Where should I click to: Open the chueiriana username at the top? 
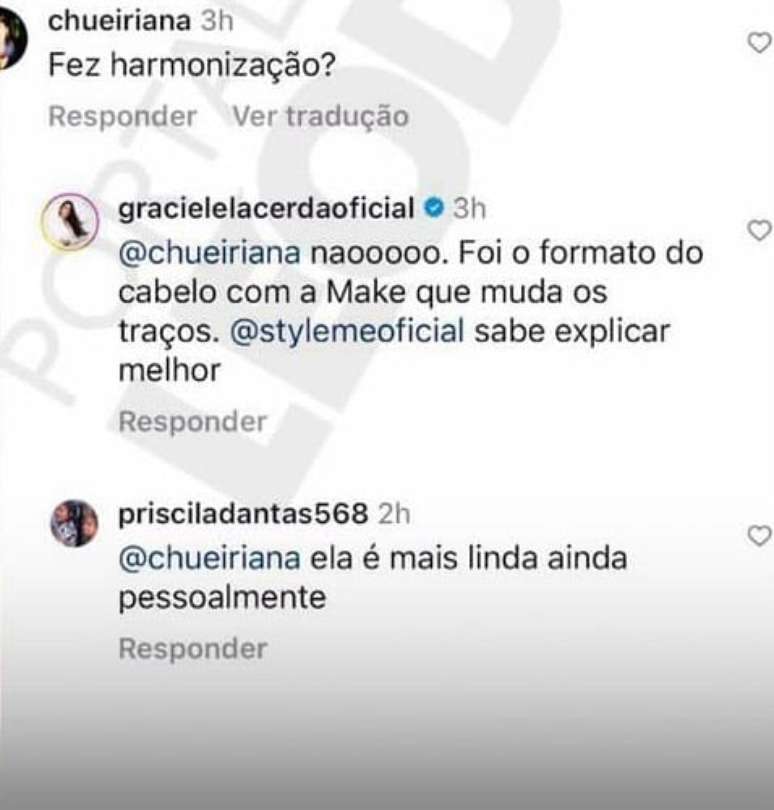119,21
